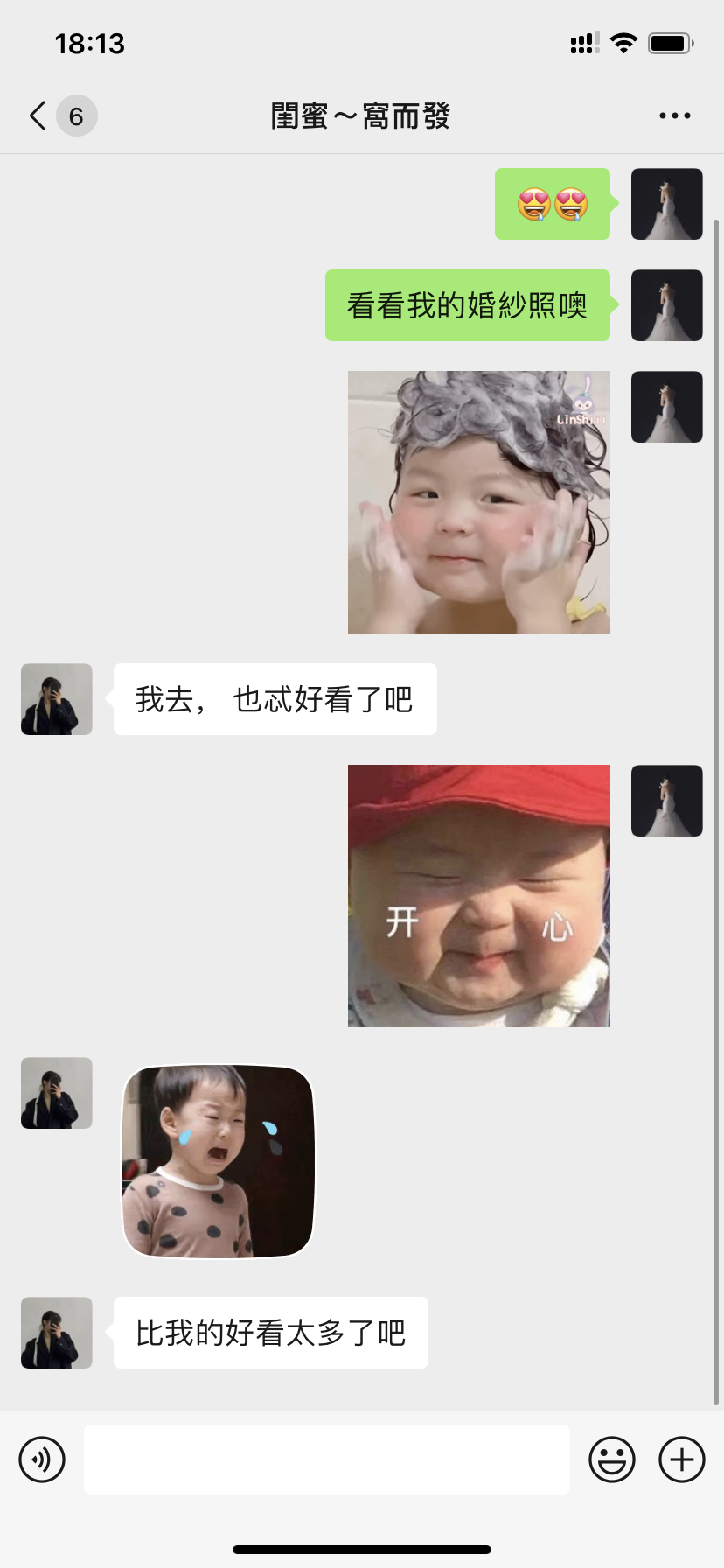724x1568 pixels.
Task: Open the chat info overflow menu
Action: 674,115
